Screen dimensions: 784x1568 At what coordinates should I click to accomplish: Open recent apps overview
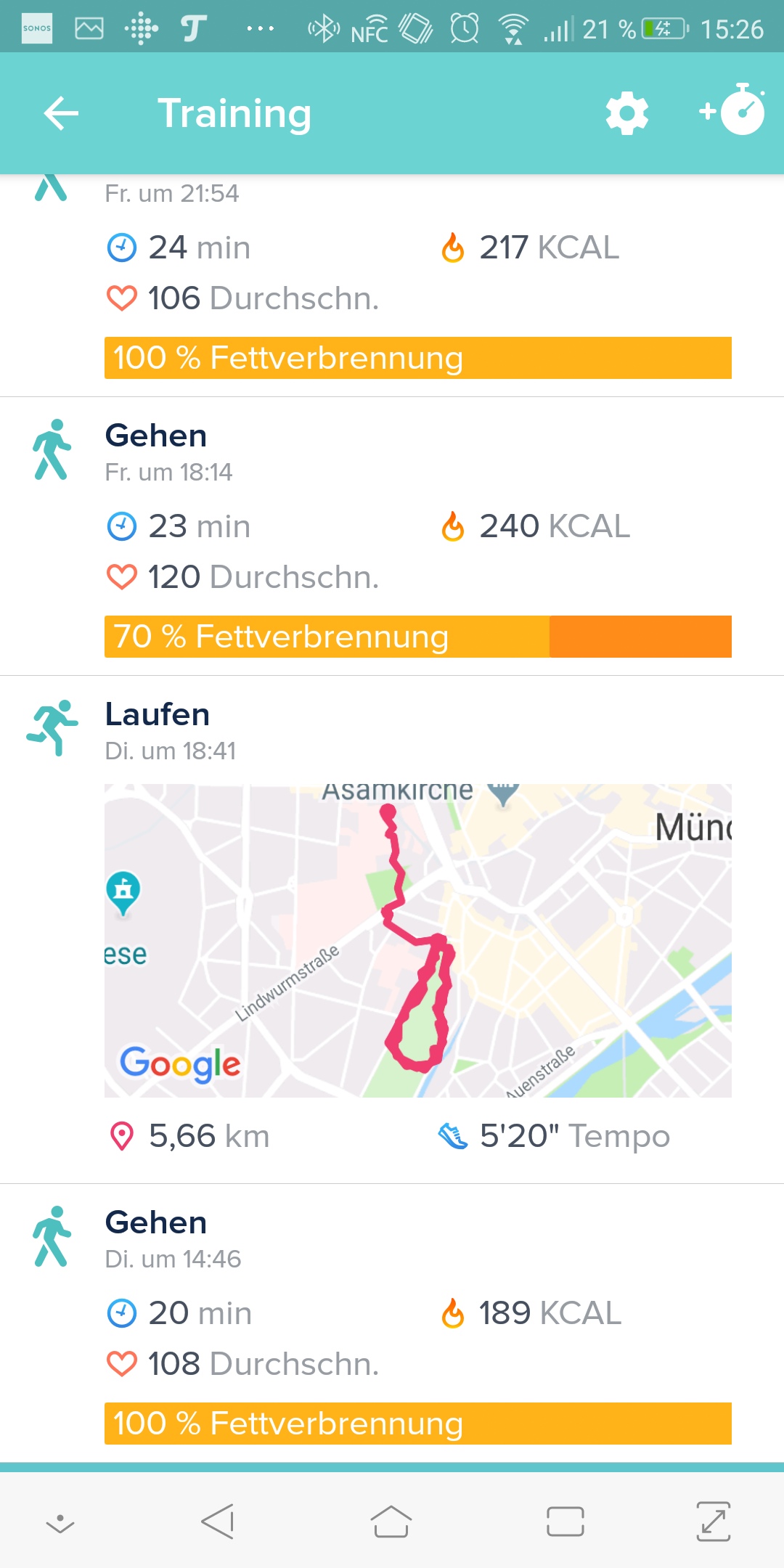pyautogui.click(x=565, y=1522)
